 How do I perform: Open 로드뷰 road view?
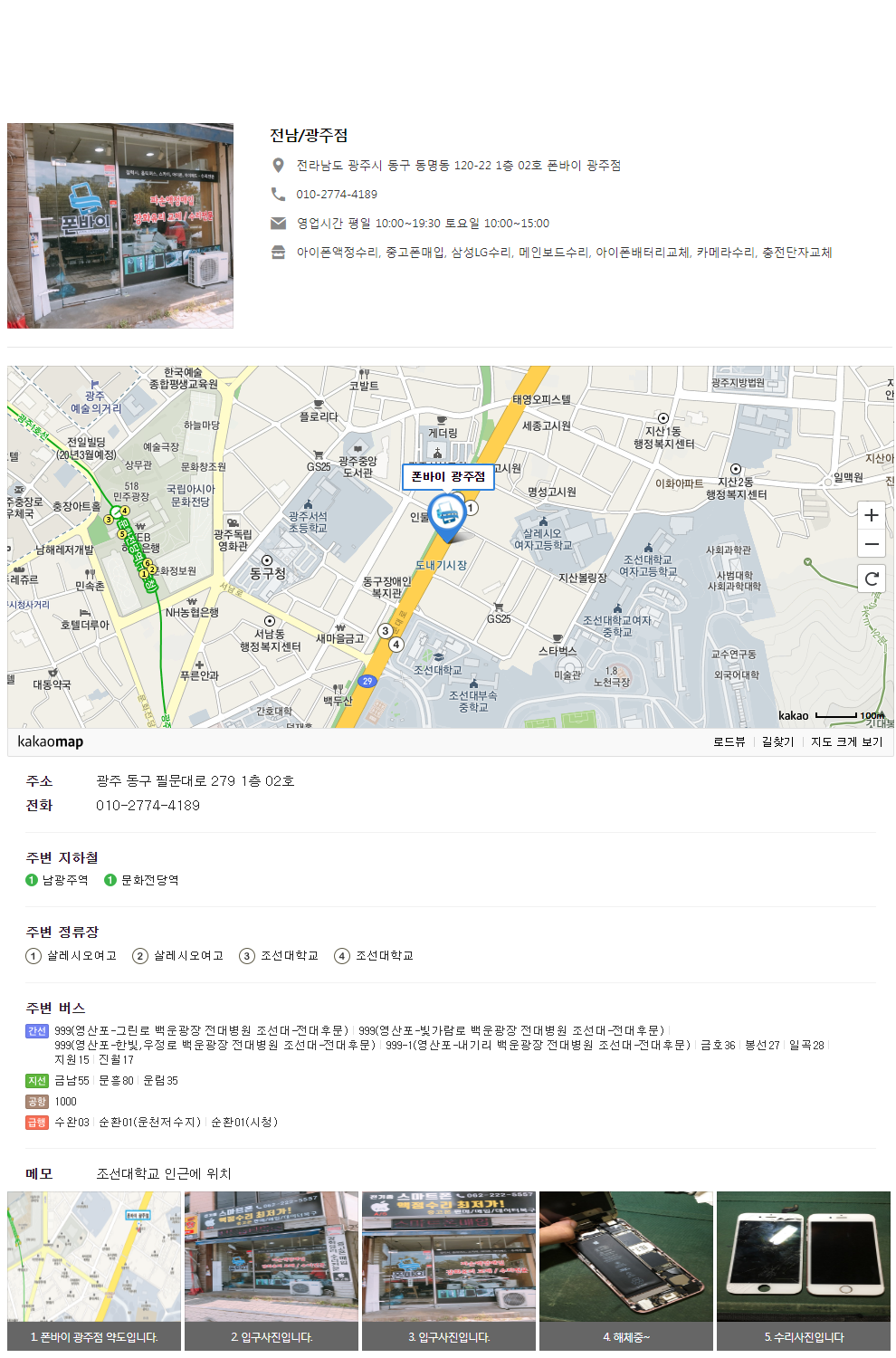coord(729,741)
